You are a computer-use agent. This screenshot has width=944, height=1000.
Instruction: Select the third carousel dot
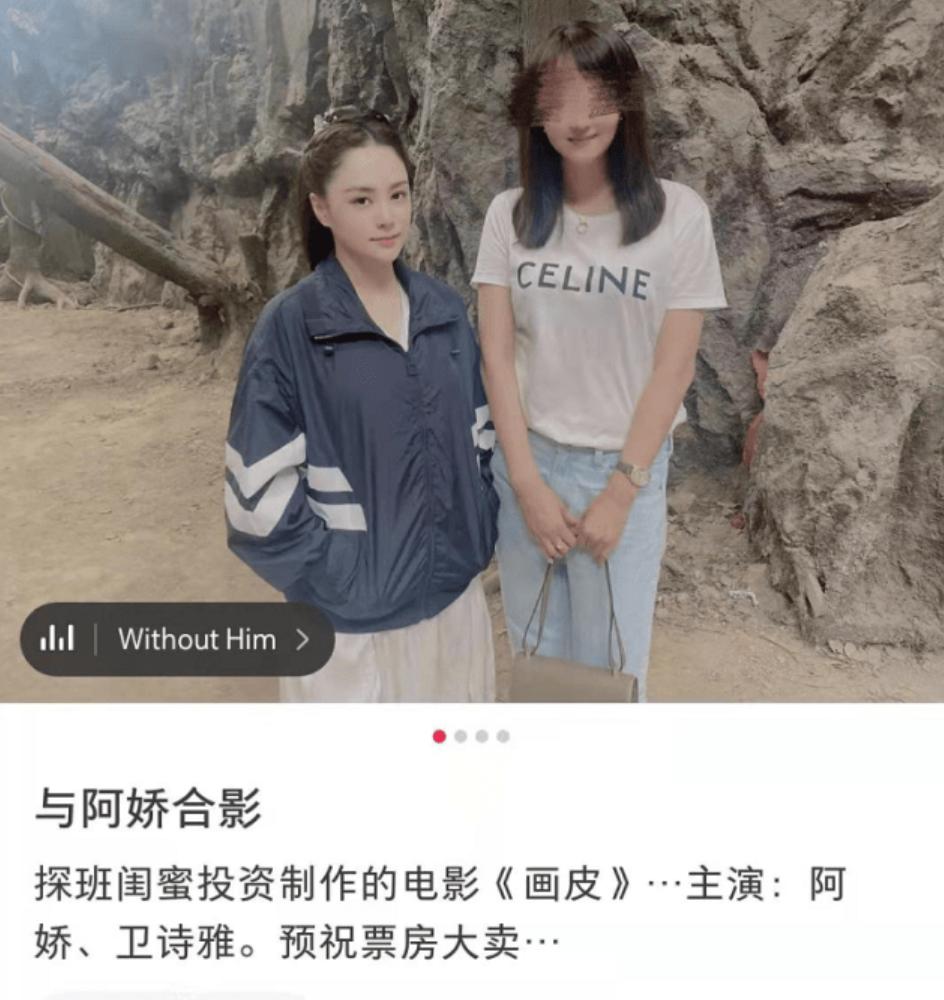[x=483, y=736]
